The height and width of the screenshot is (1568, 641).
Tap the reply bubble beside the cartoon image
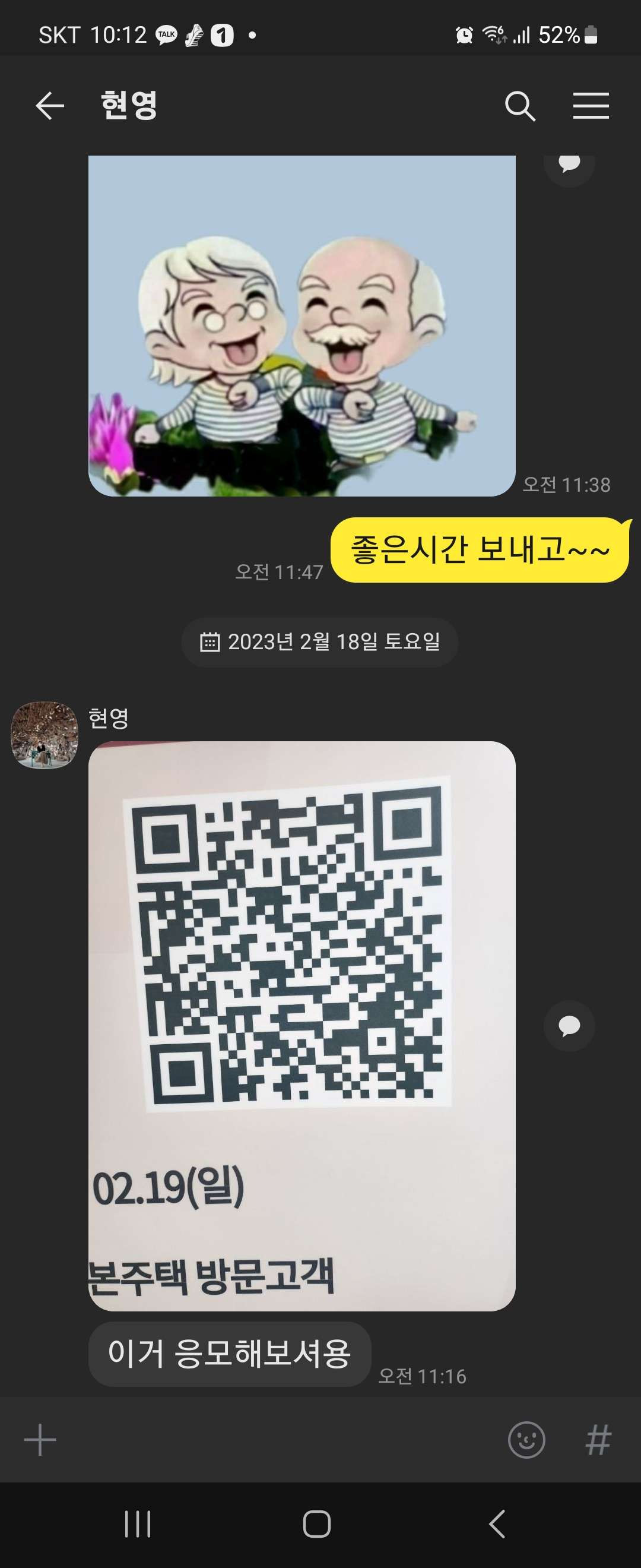point(569,163)
